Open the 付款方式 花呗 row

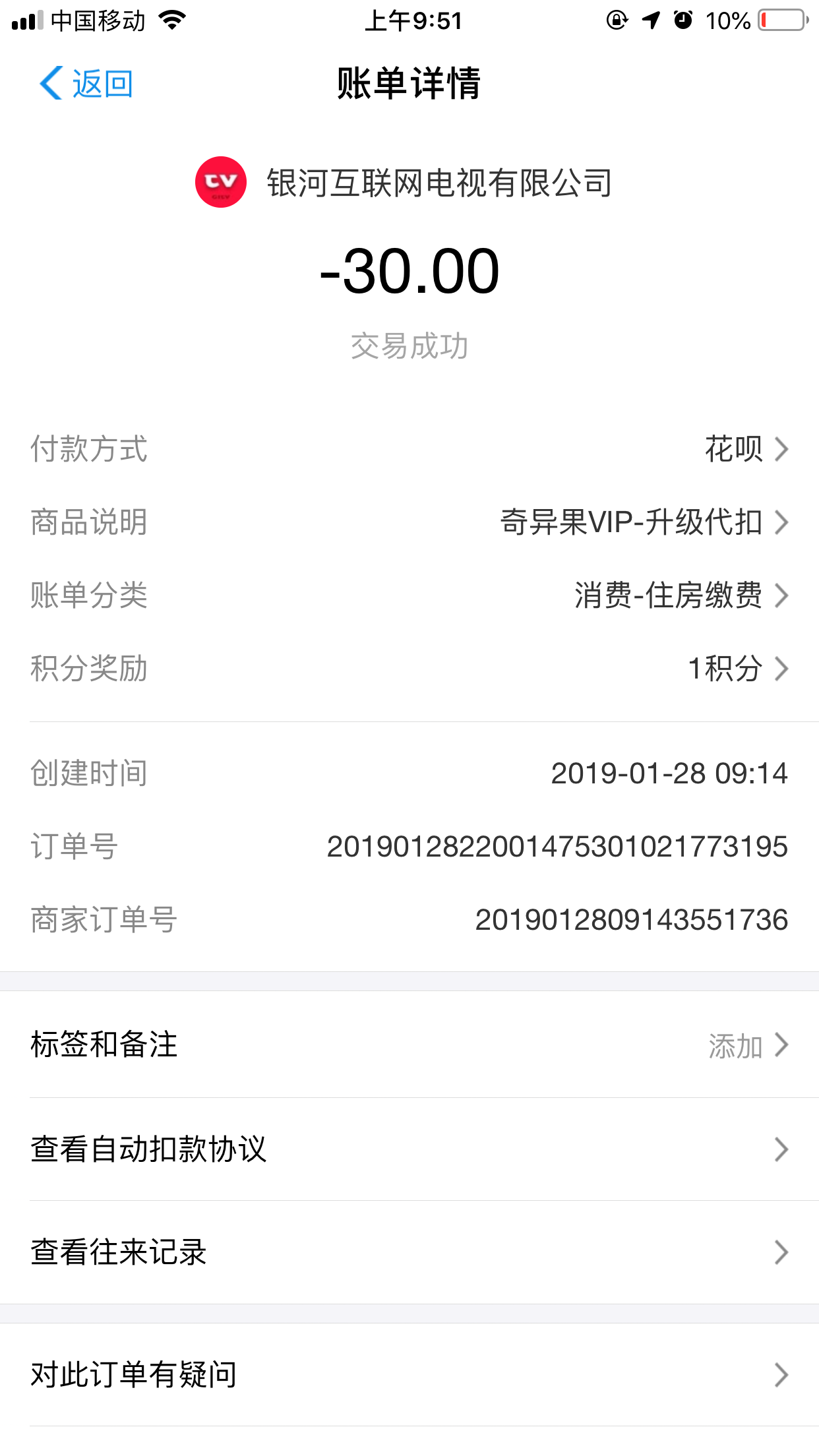409,449
